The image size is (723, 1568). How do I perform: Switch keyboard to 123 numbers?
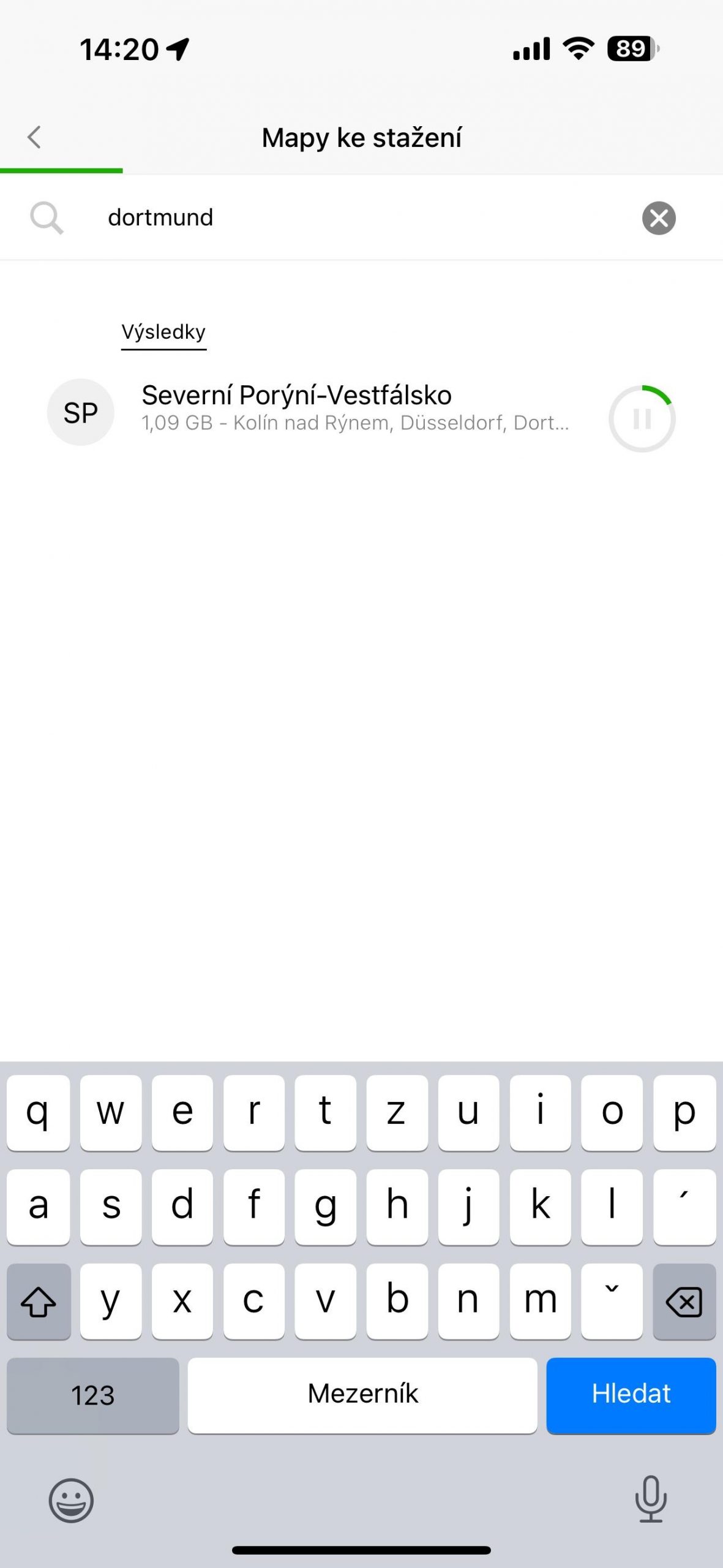[93, 1395]
